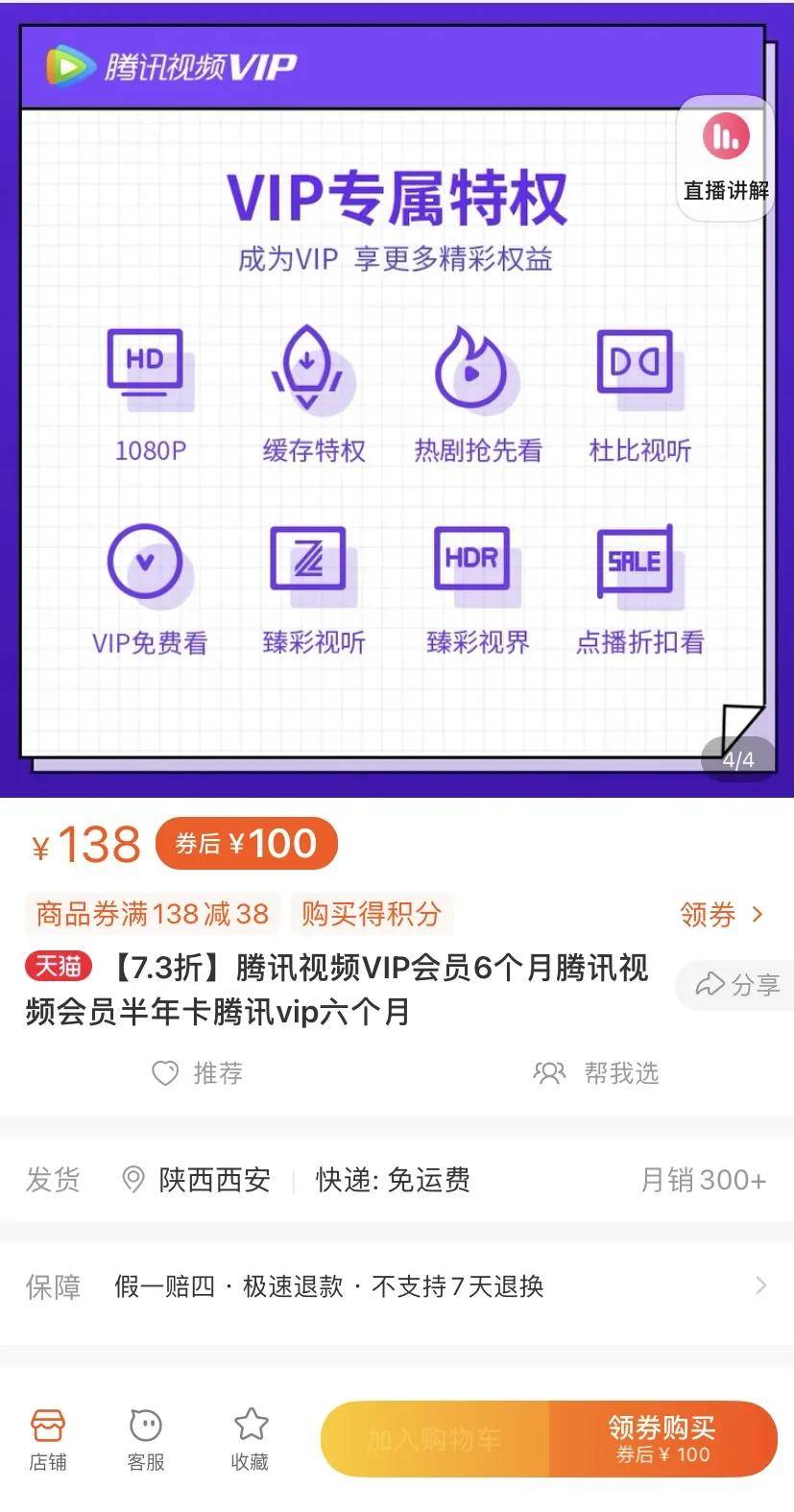Tap the 商品券满138减38 coupon tag
The height and width of the screenshot is (1512, 794).
[153, 914]
